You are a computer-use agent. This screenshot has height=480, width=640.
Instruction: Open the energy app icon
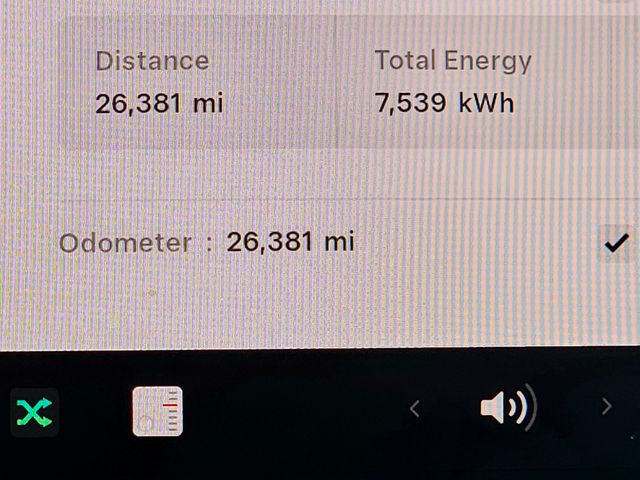click(157, 411)
